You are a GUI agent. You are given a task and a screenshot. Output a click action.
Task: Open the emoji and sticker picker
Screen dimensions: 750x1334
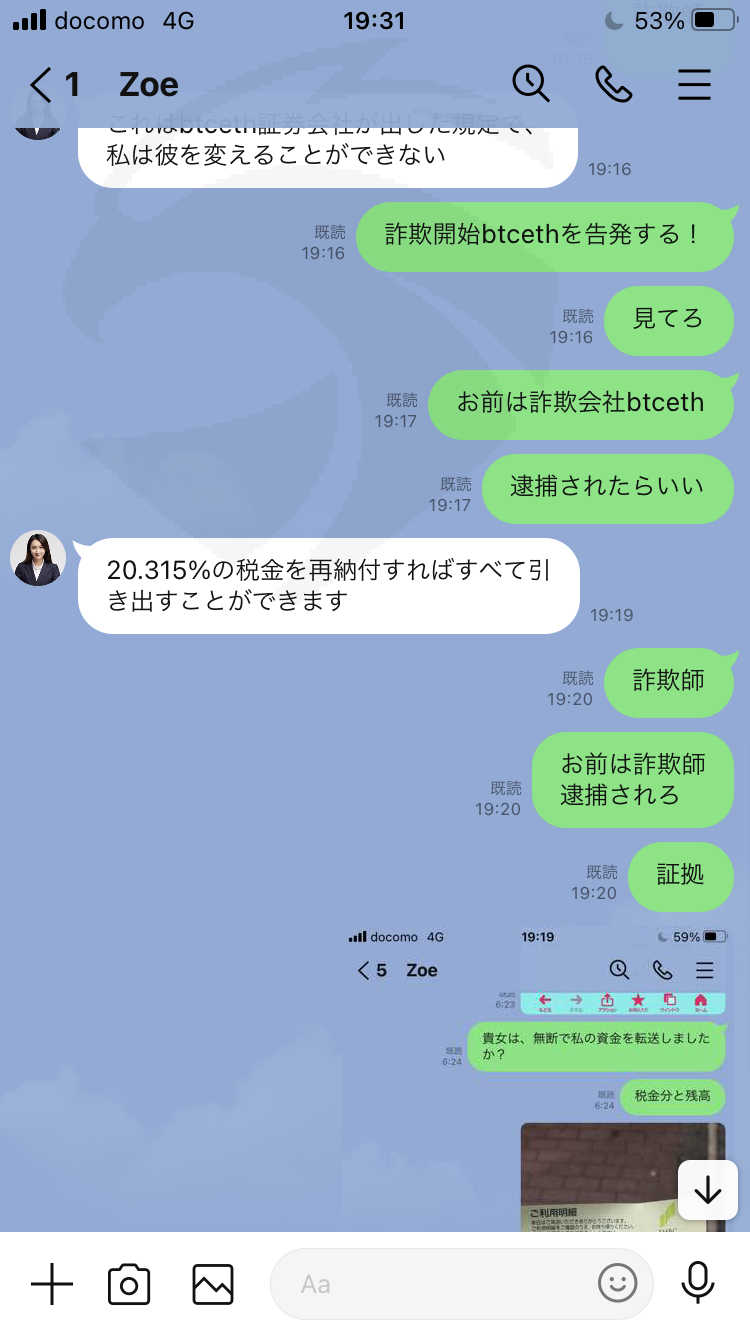pyautogui.click(x=617, y=1284)
